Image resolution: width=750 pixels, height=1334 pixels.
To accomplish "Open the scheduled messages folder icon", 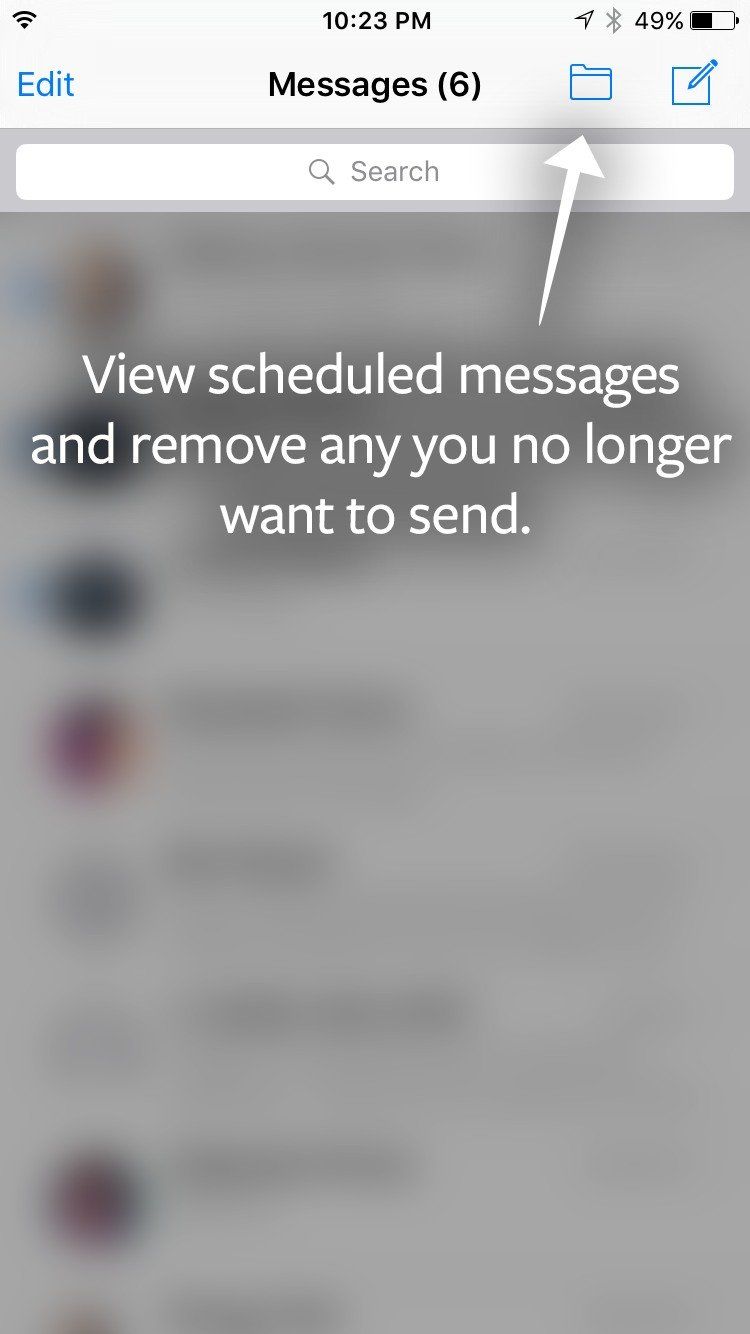I will point(590,83).
